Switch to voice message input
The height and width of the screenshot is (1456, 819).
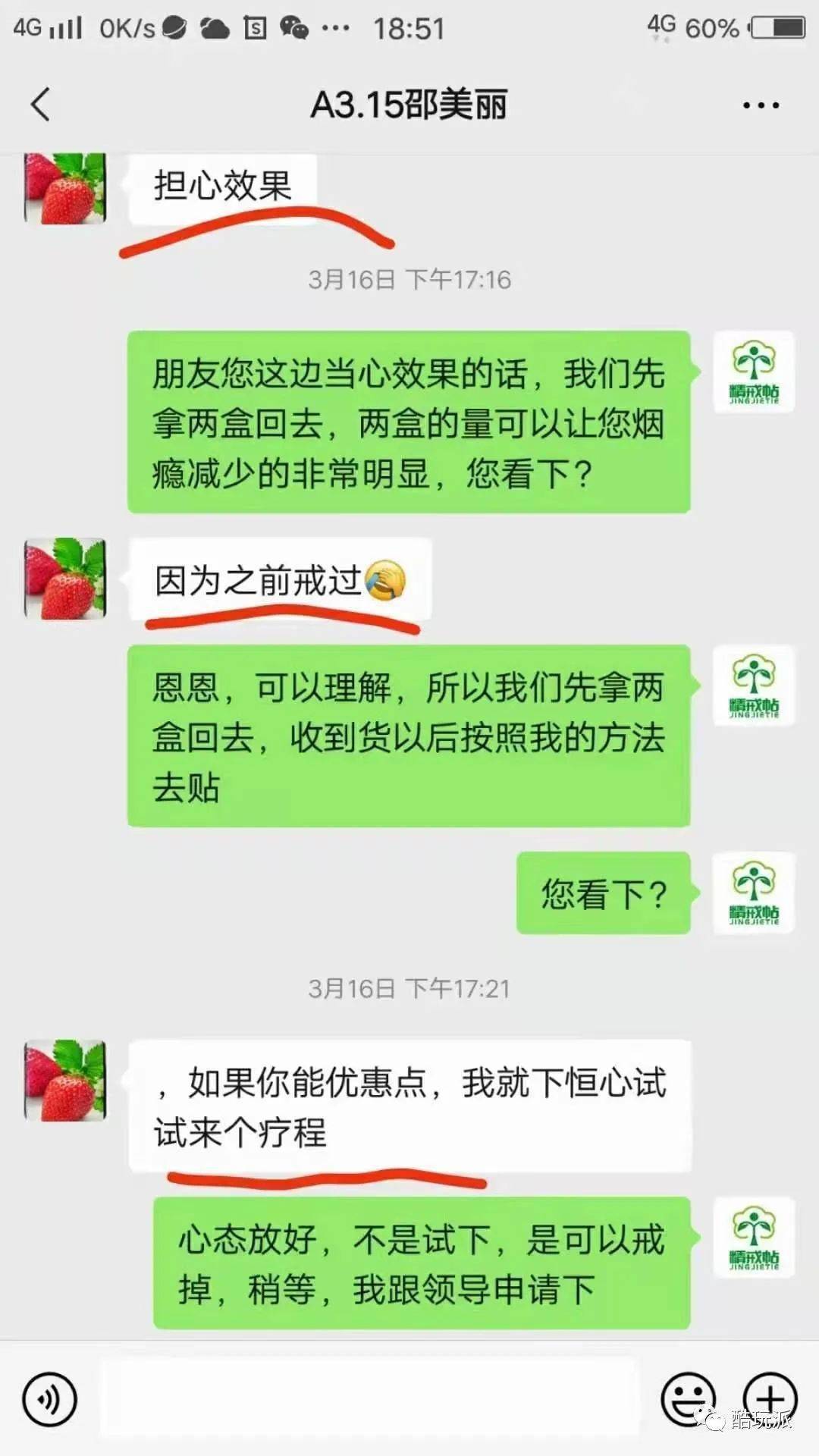pyautogui.click(x=50, y=1399)
